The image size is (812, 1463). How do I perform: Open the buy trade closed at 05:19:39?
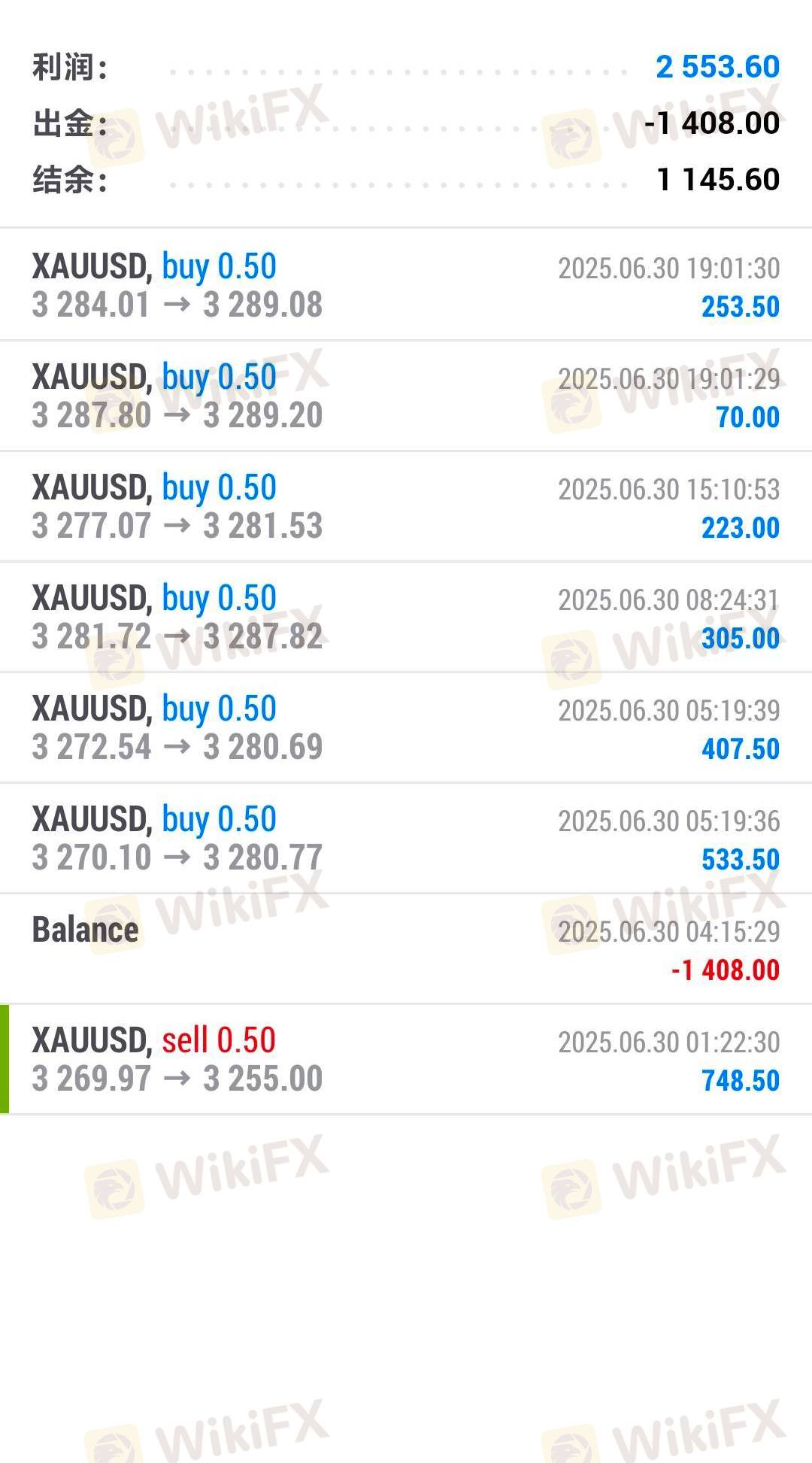[x=406, y=728]
